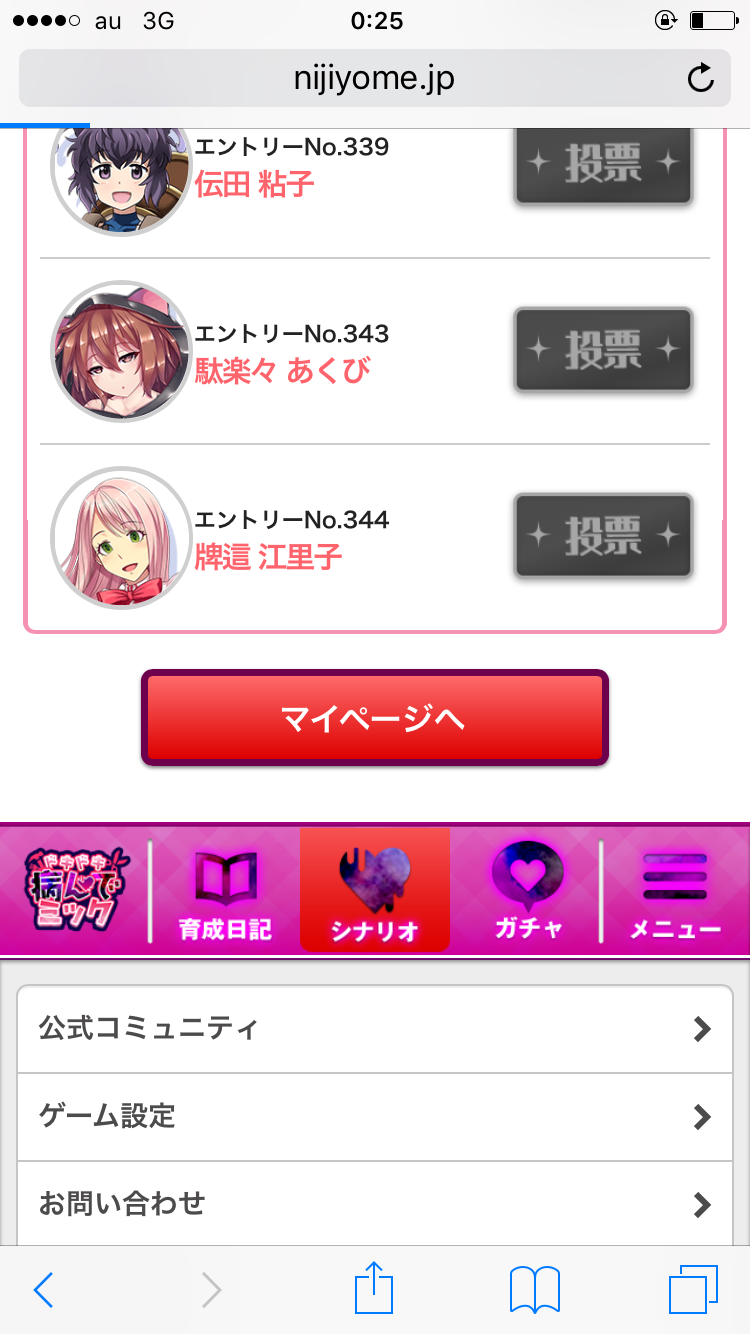
Task: Switch to the シナリオ tab
Action: [375, 890]
